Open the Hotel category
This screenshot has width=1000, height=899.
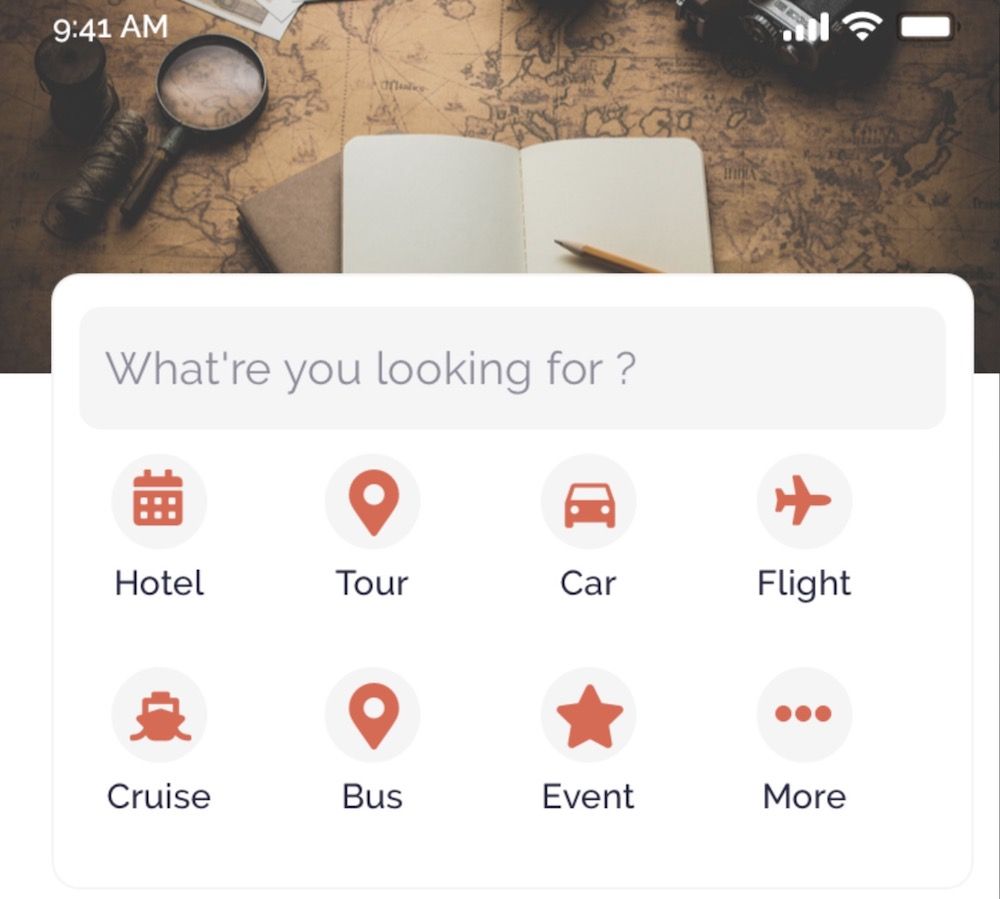[x=159, y=501]
